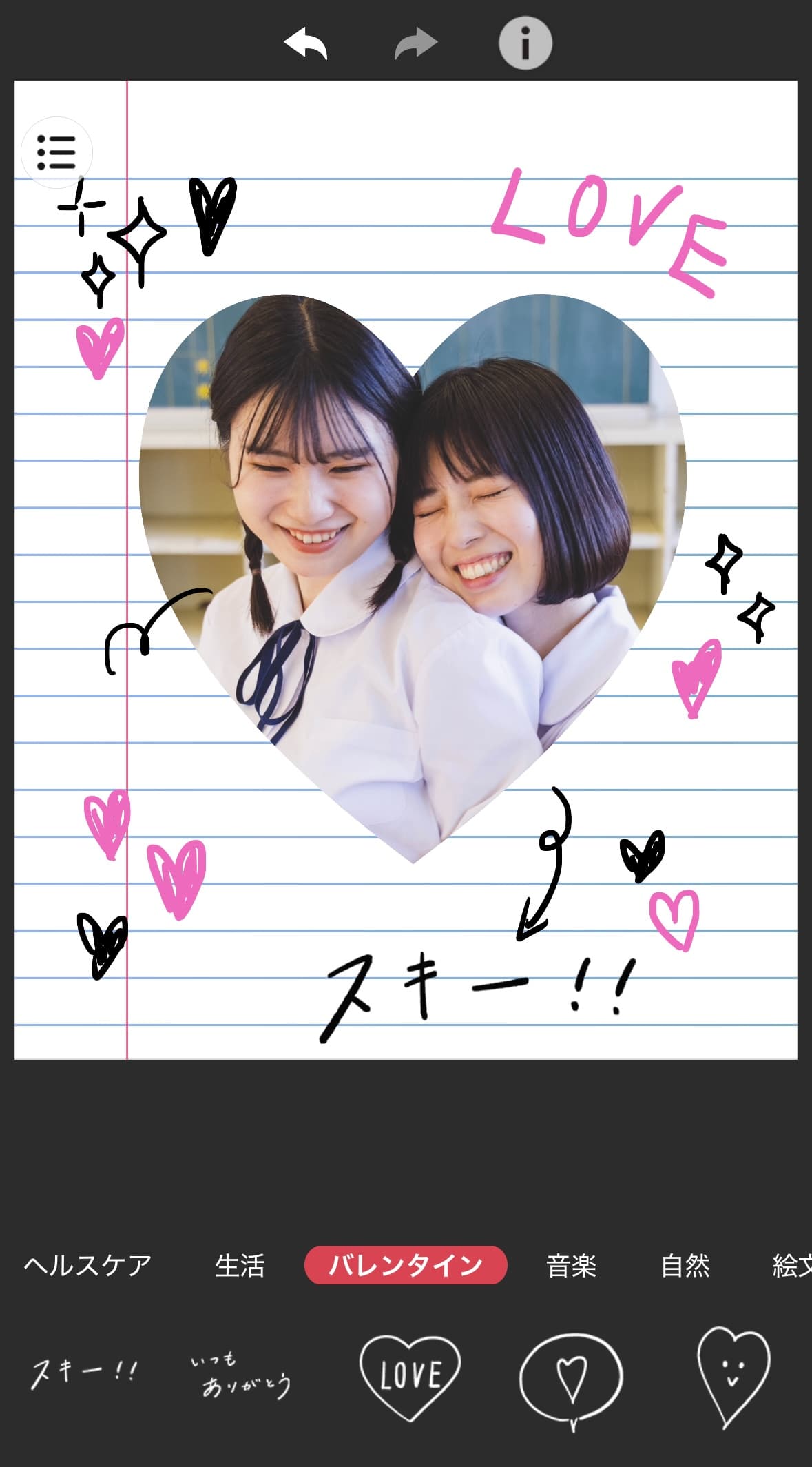This screenshot has height=1467, width=812.
Task: Open the layers list menu
Action: point(56,152)
